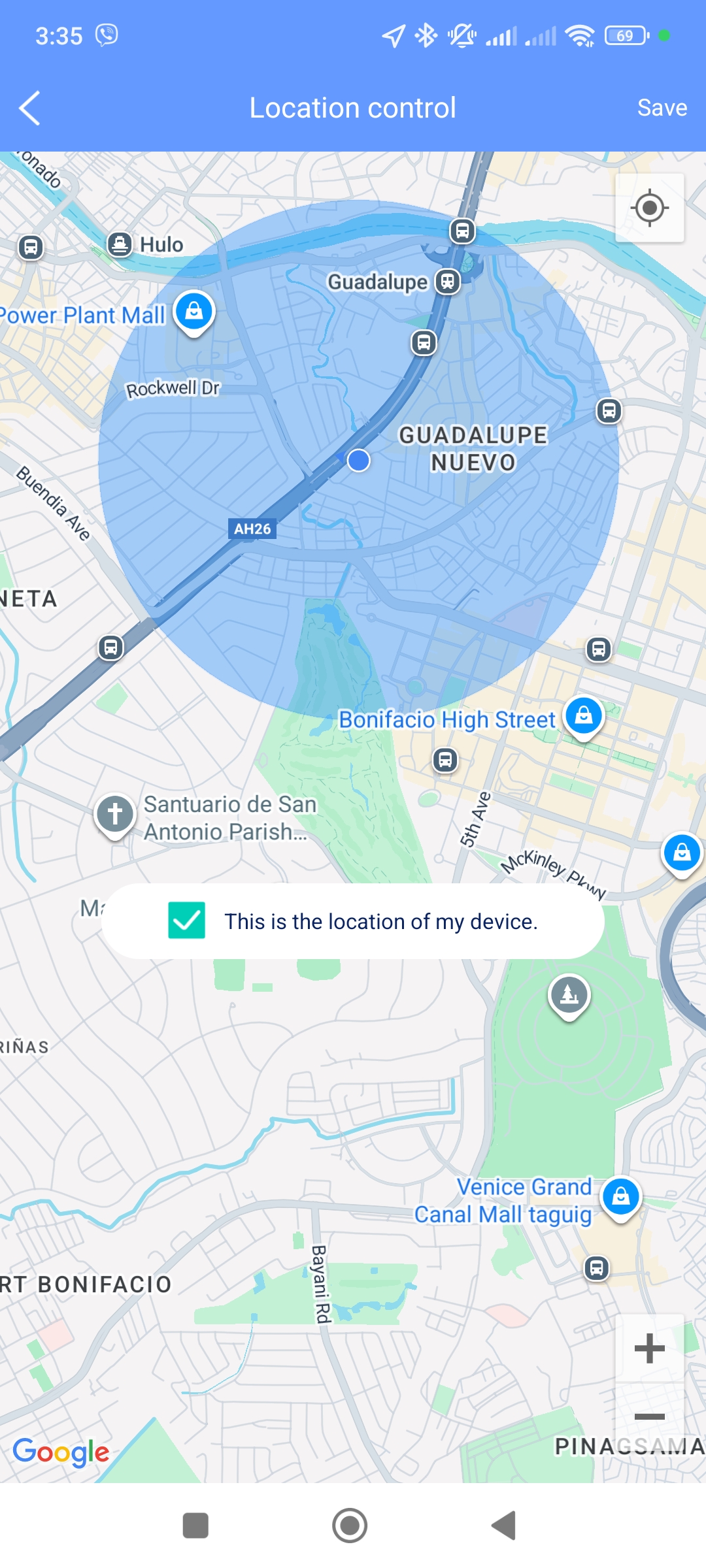Select Santuario de San Antonio Parish pin
Image resolution: width=706 pixels, height=1568 pixels.
pyautogui.click(x=116, y=815)
